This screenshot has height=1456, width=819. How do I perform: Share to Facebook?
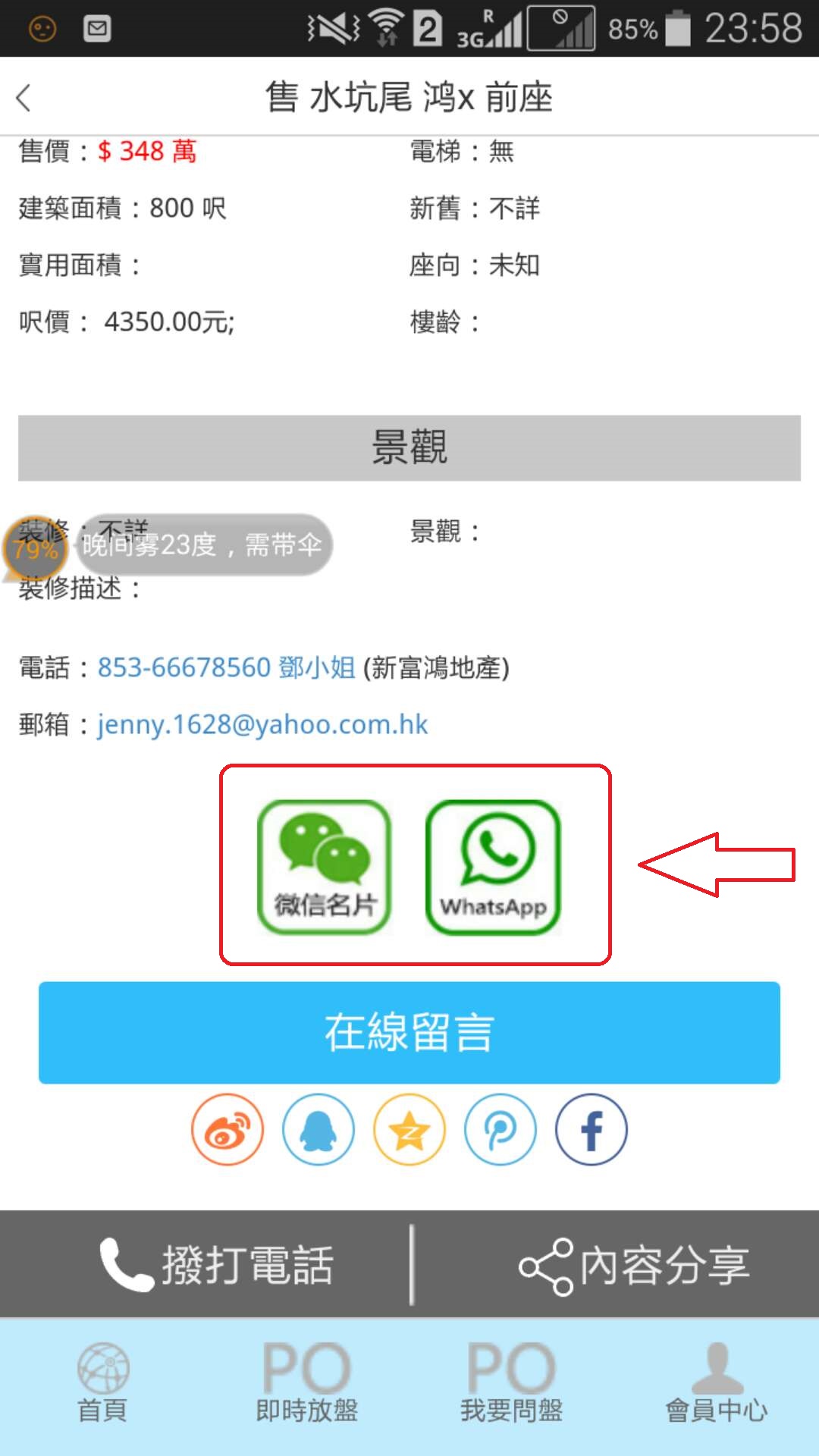[591, 1129]
